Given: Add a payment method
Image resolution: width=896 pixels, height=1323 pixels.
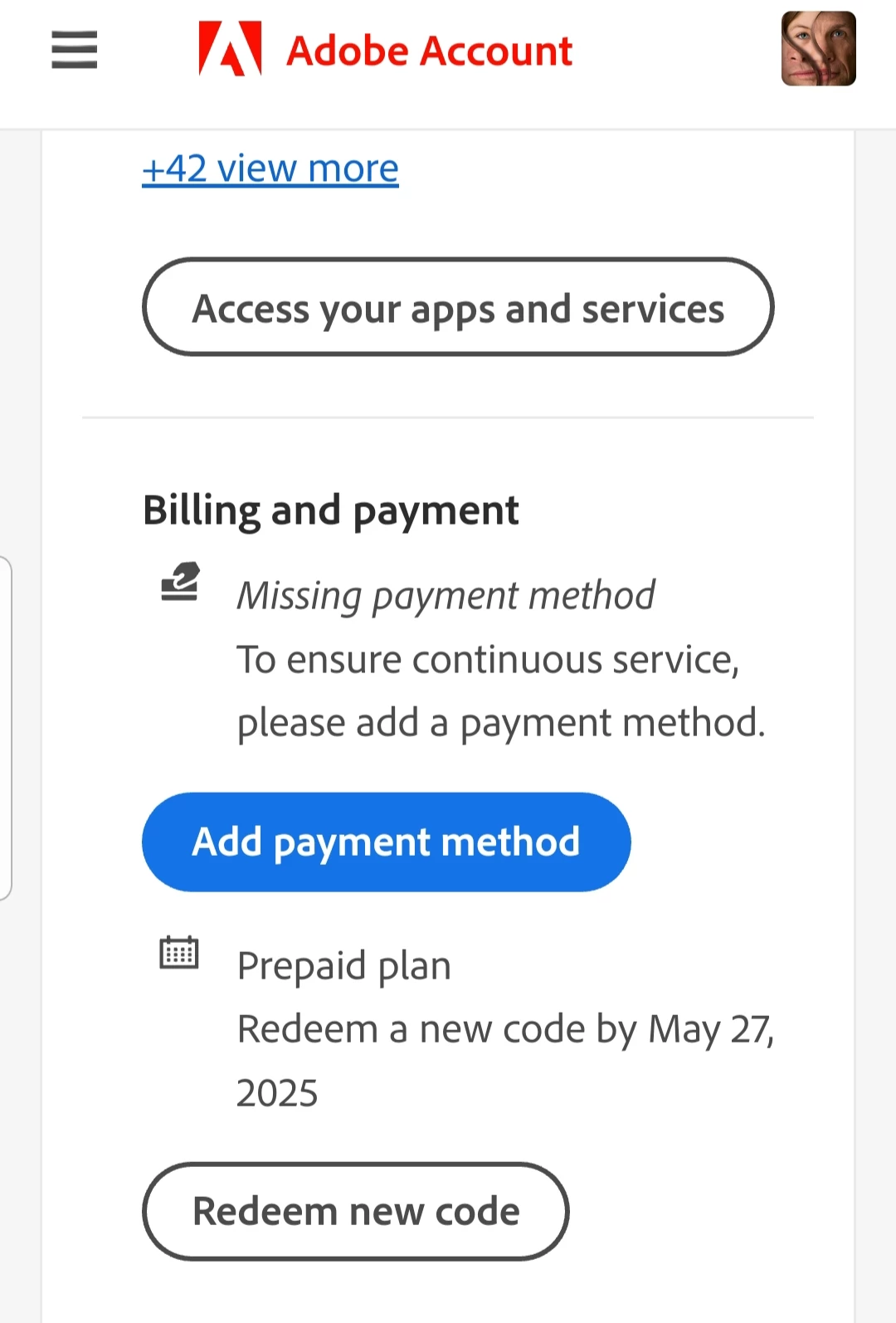Looking at the screenshot, I should [x=386, y=842].
